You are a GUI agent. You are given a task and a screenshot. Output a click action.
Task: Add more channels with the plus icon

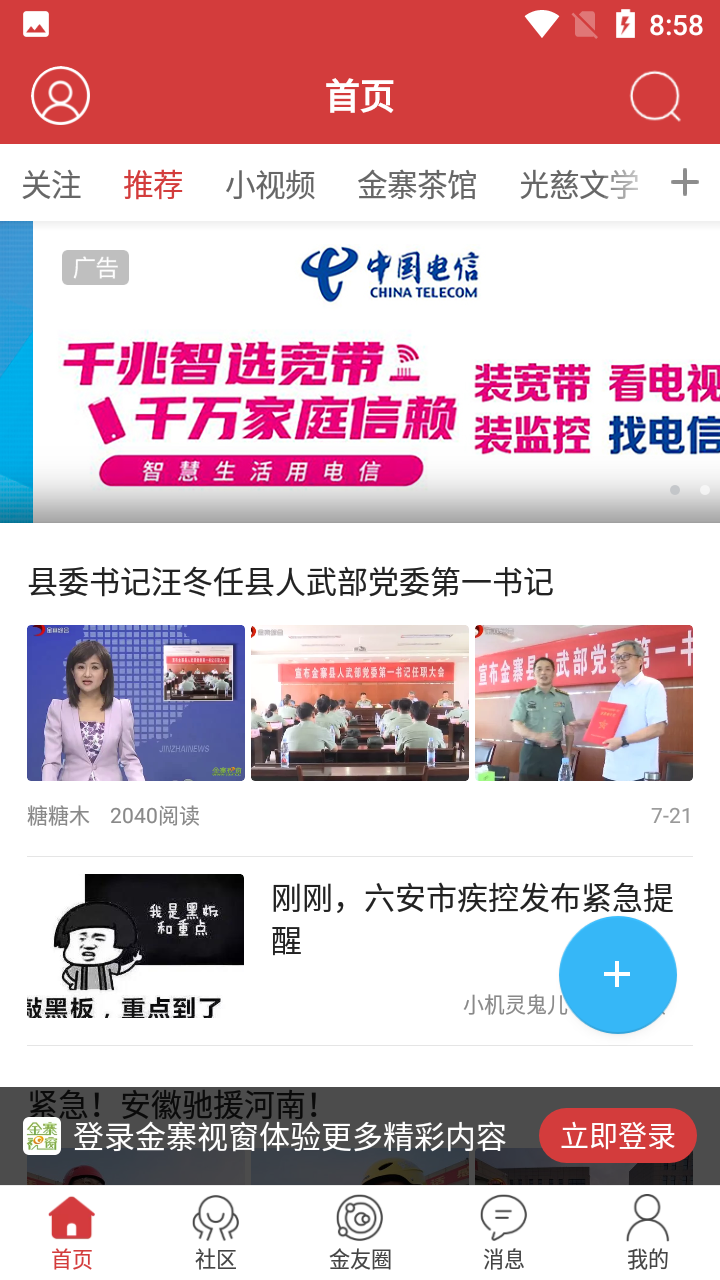684,182
